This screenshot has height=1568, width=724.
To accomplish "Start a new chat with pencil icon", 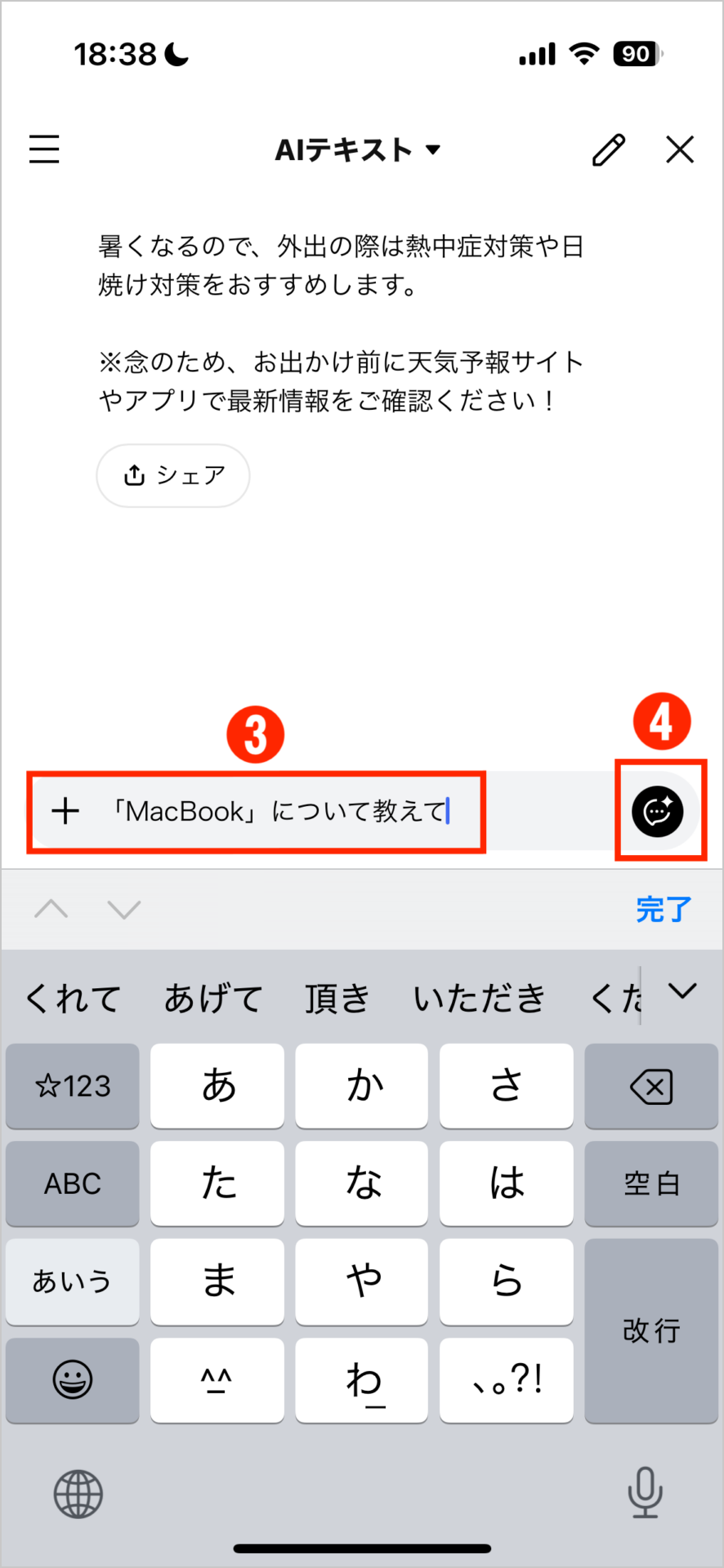I will pos(608,150).
